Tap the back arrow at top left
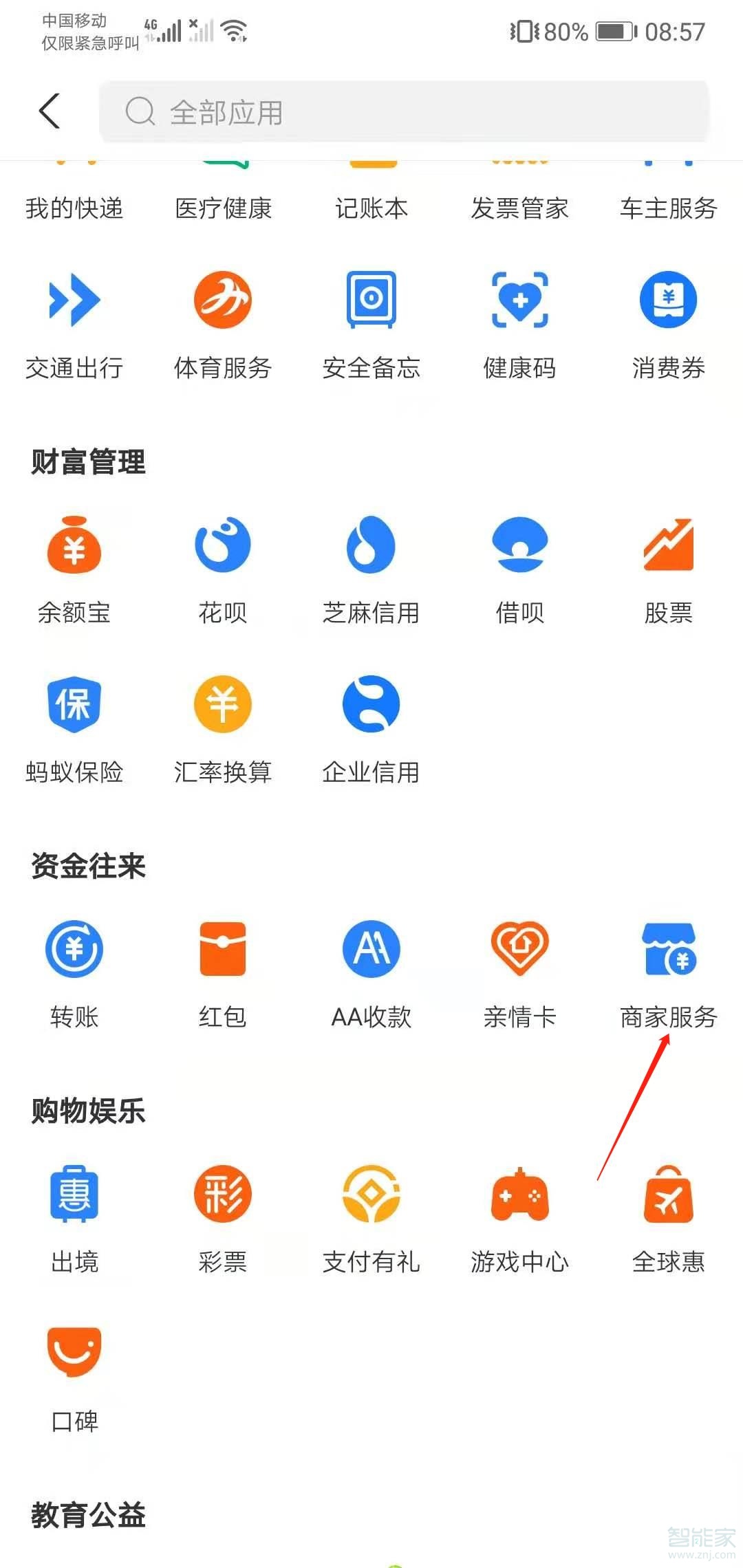This screenshot has width=743, height=1568. [x=50, y=111]
